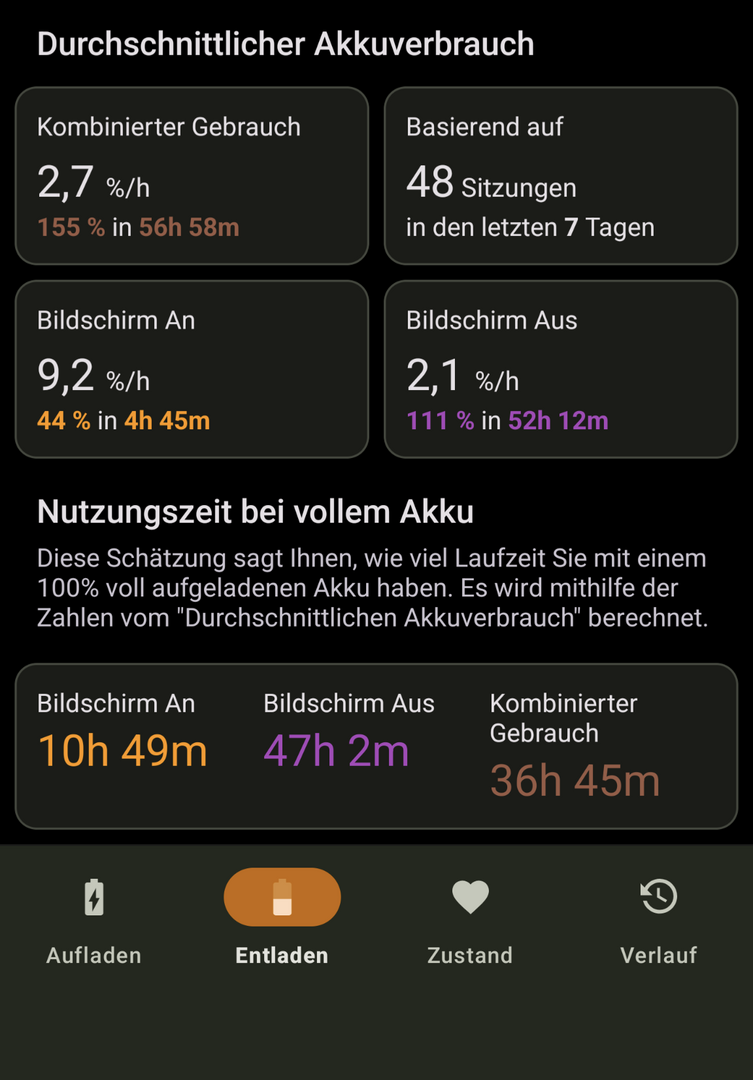Image resolution: width=753 pixels, height=1080 pixels.
Task: Select the Entladen tab
Action: pyautogui.click(x=282, y=919)
